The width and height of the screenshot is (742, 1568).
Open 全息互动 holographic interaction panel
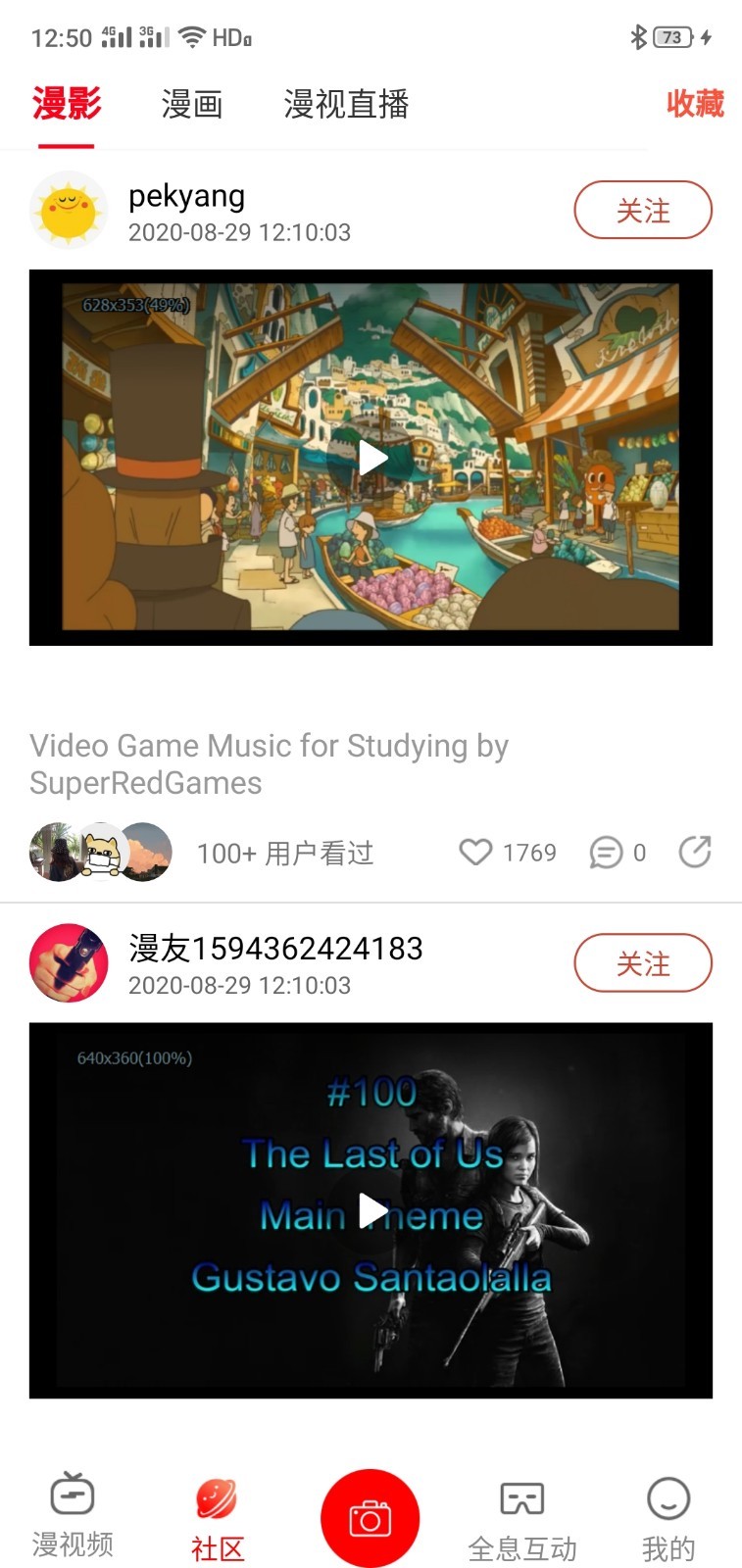point(523,1514)
